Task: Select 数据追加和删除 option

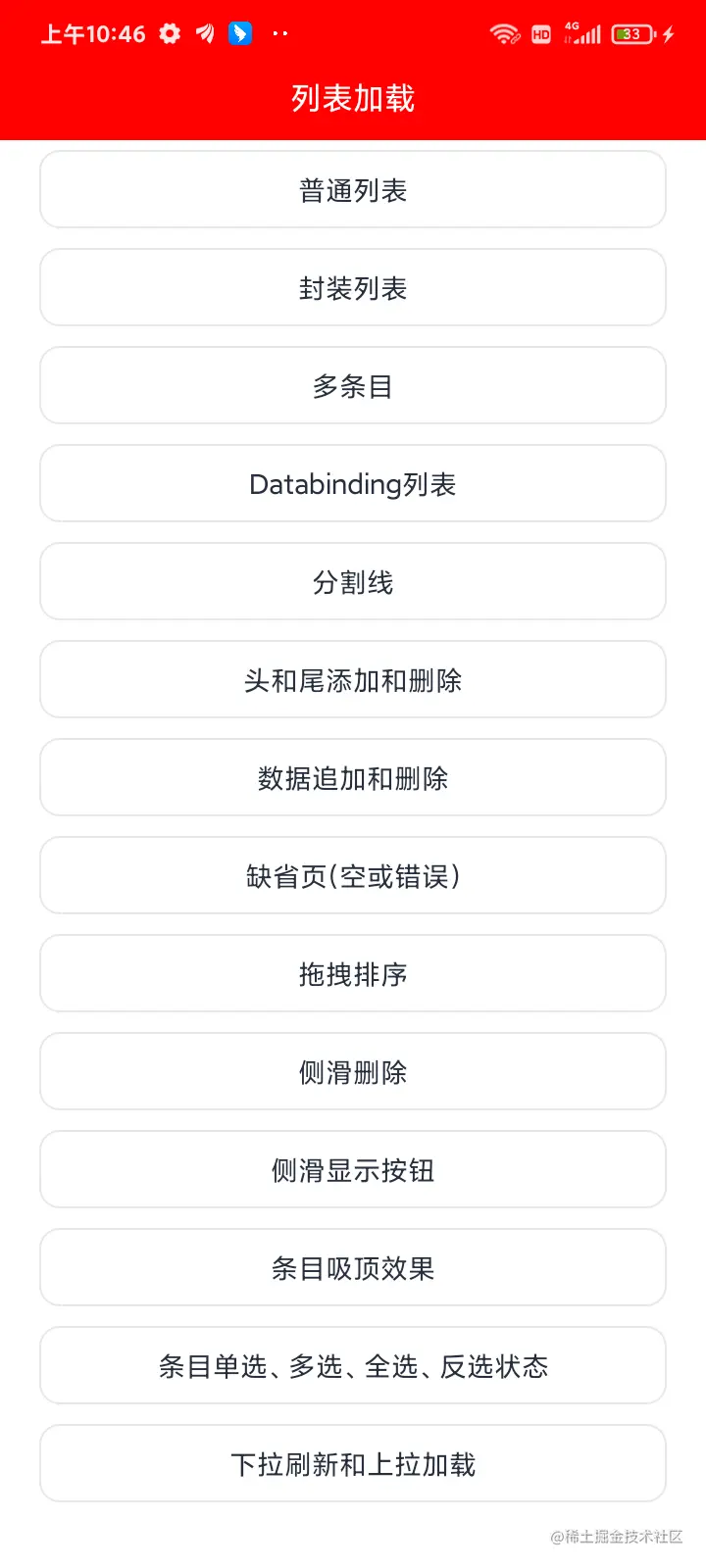Action: pyautogui.click(x=353, y=778)
